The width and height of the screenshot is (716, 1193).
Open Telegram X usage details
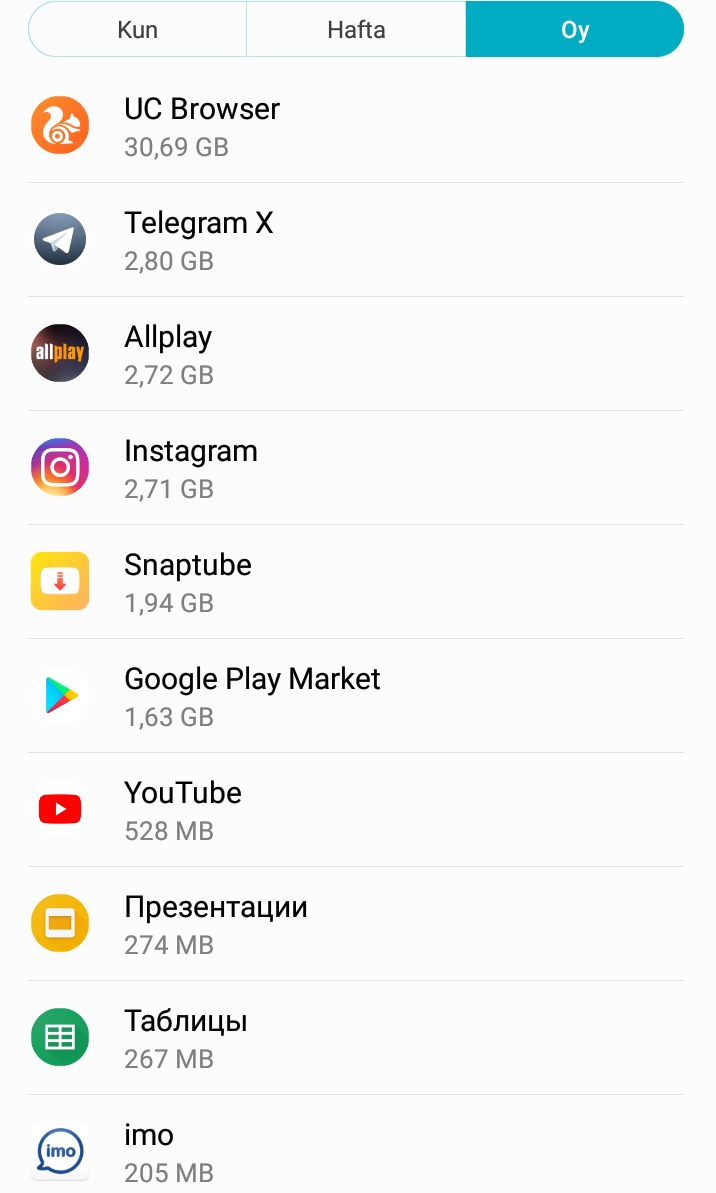(x=356, y=240)
